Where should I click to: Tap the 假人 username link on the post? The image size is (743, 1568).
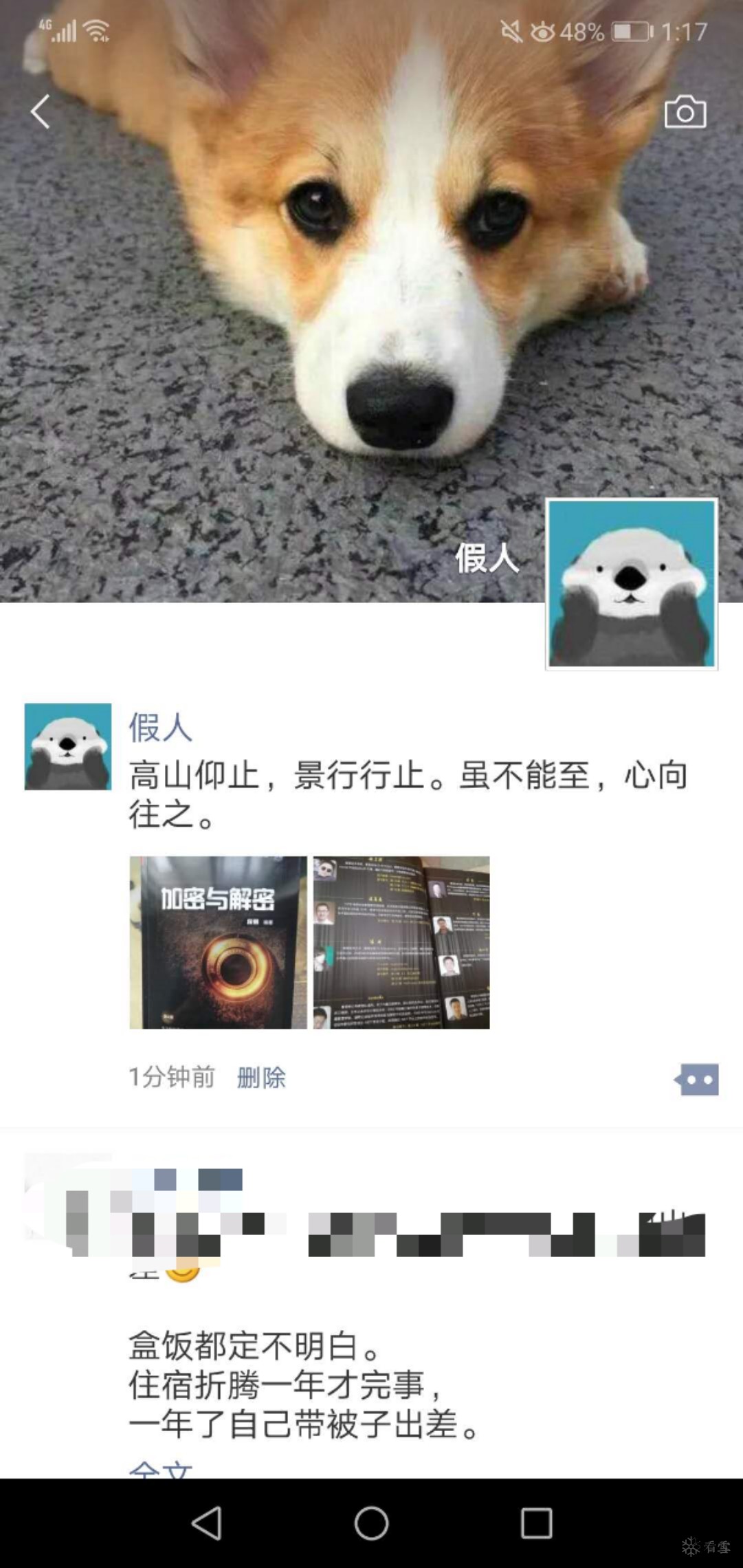click(160, 727)
